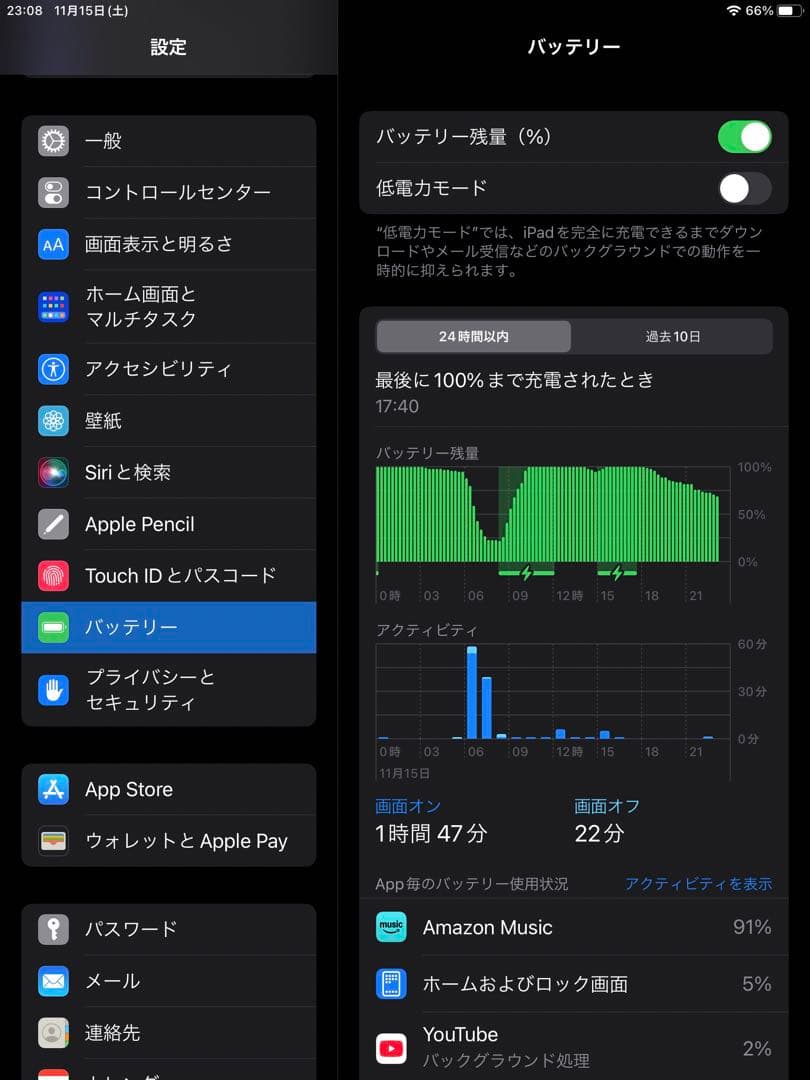This screenshot has width=810, height=1080.
Task: Switch to the 過去10日 tab
Action: 672,337
